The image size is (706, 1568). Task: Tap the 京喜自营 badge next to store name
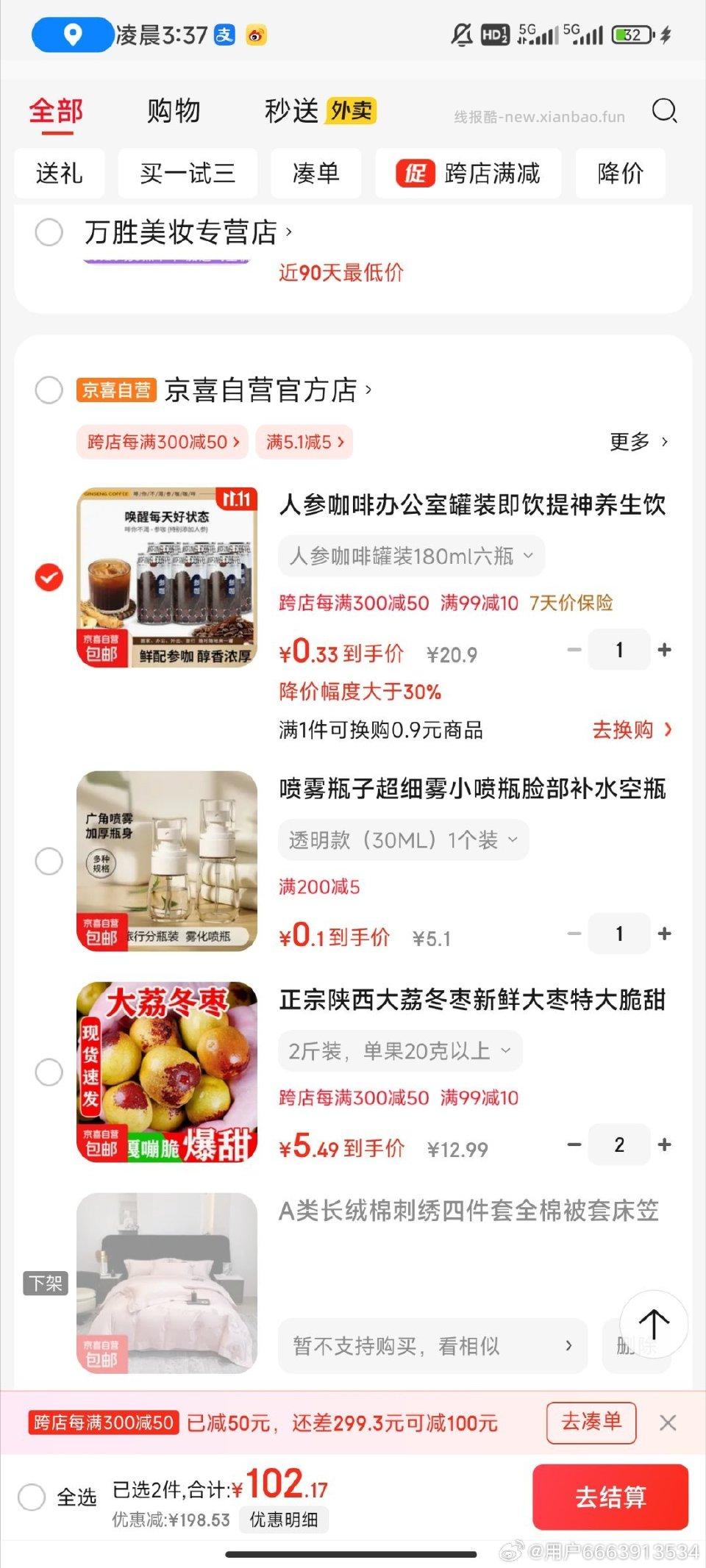click(x=116, y=390)
